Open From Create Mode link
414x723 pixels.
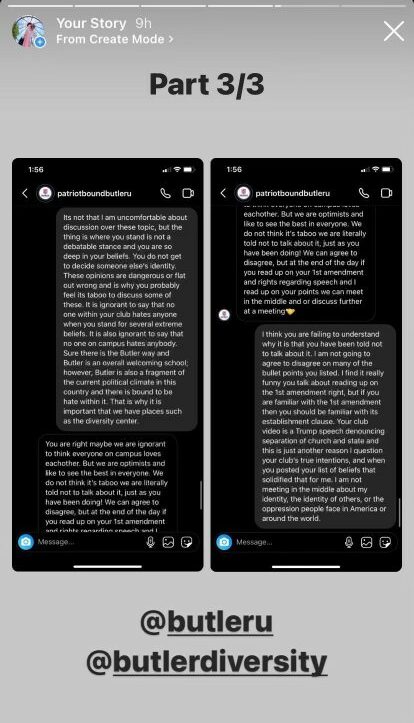[115, 40]
